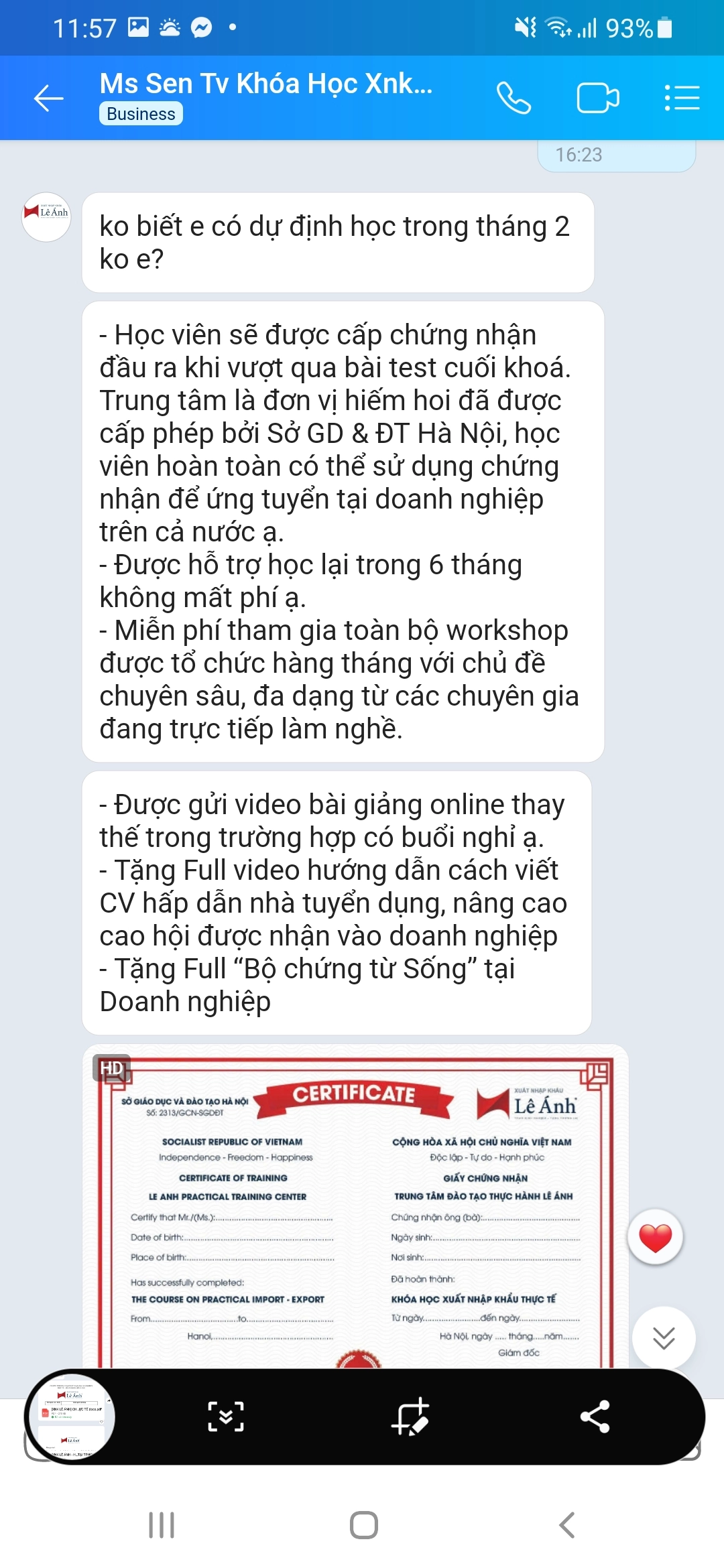The height and width of the screenshot is (1568, 724).
Task: Go back from the chat
Action: pos(49,99)
